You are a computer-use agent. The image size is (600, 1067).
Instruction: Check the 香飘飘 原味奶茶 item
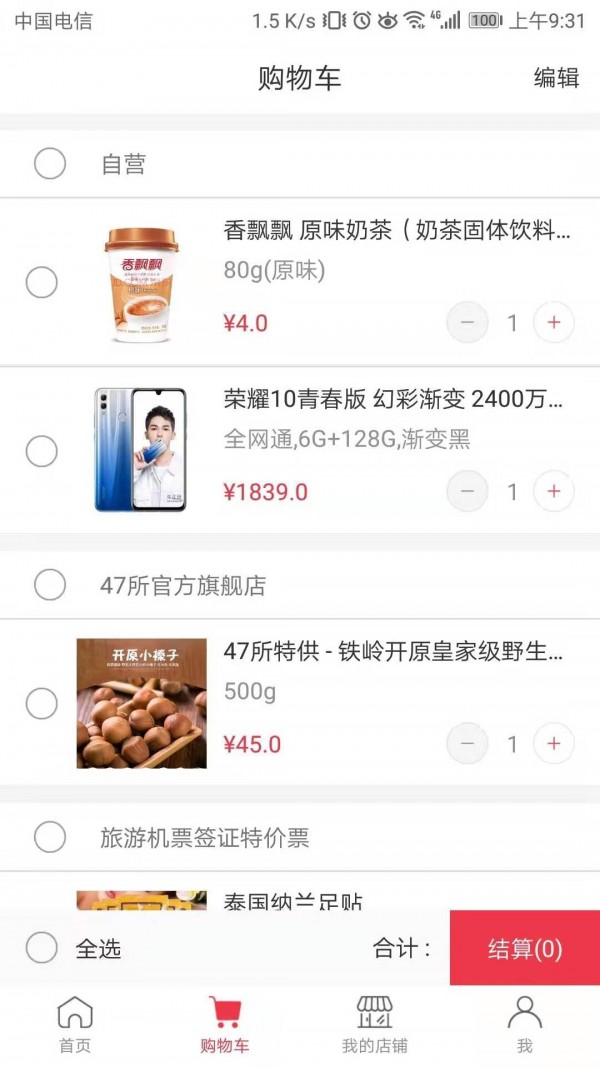(x=41, y=283)
